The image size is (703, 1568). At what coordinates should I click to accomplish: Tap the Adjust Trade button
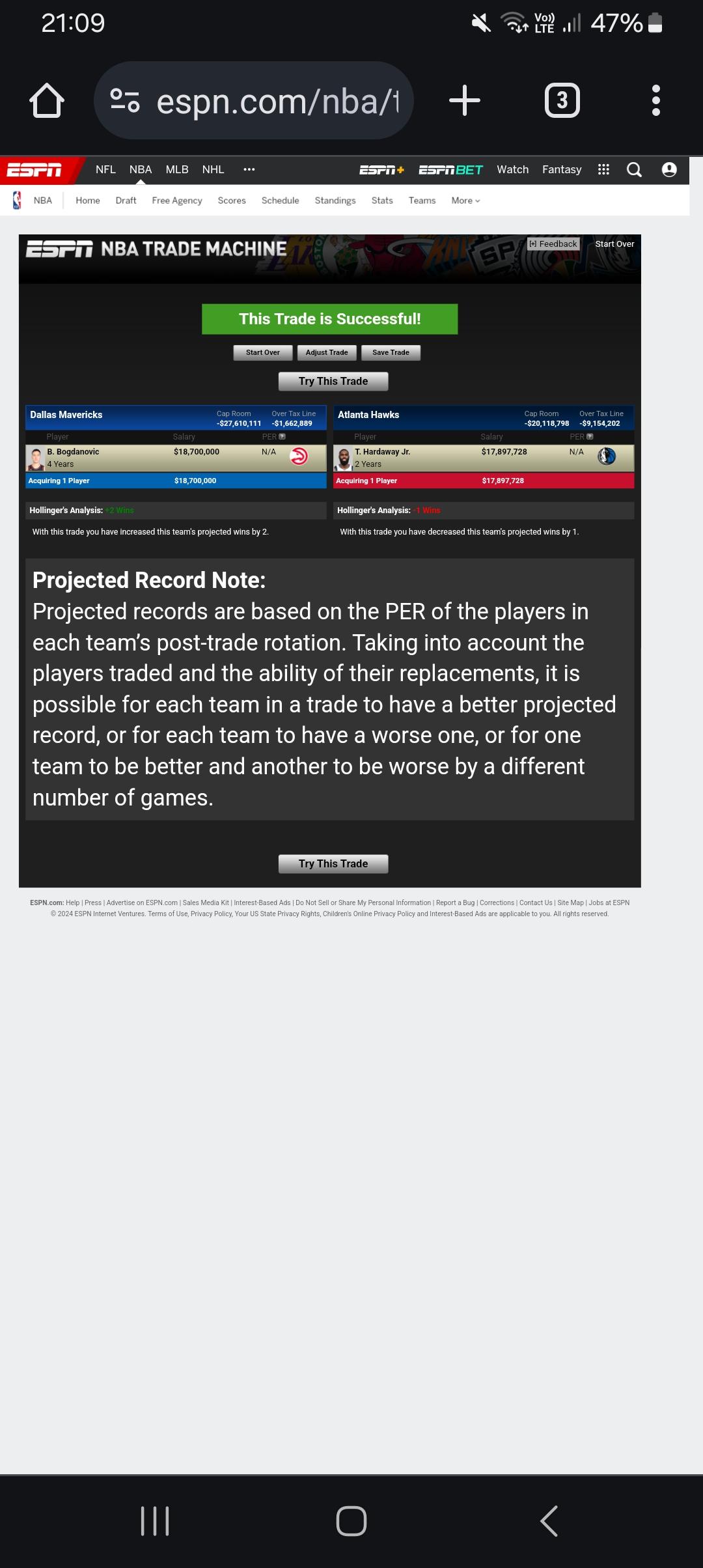tap(327, 352)
